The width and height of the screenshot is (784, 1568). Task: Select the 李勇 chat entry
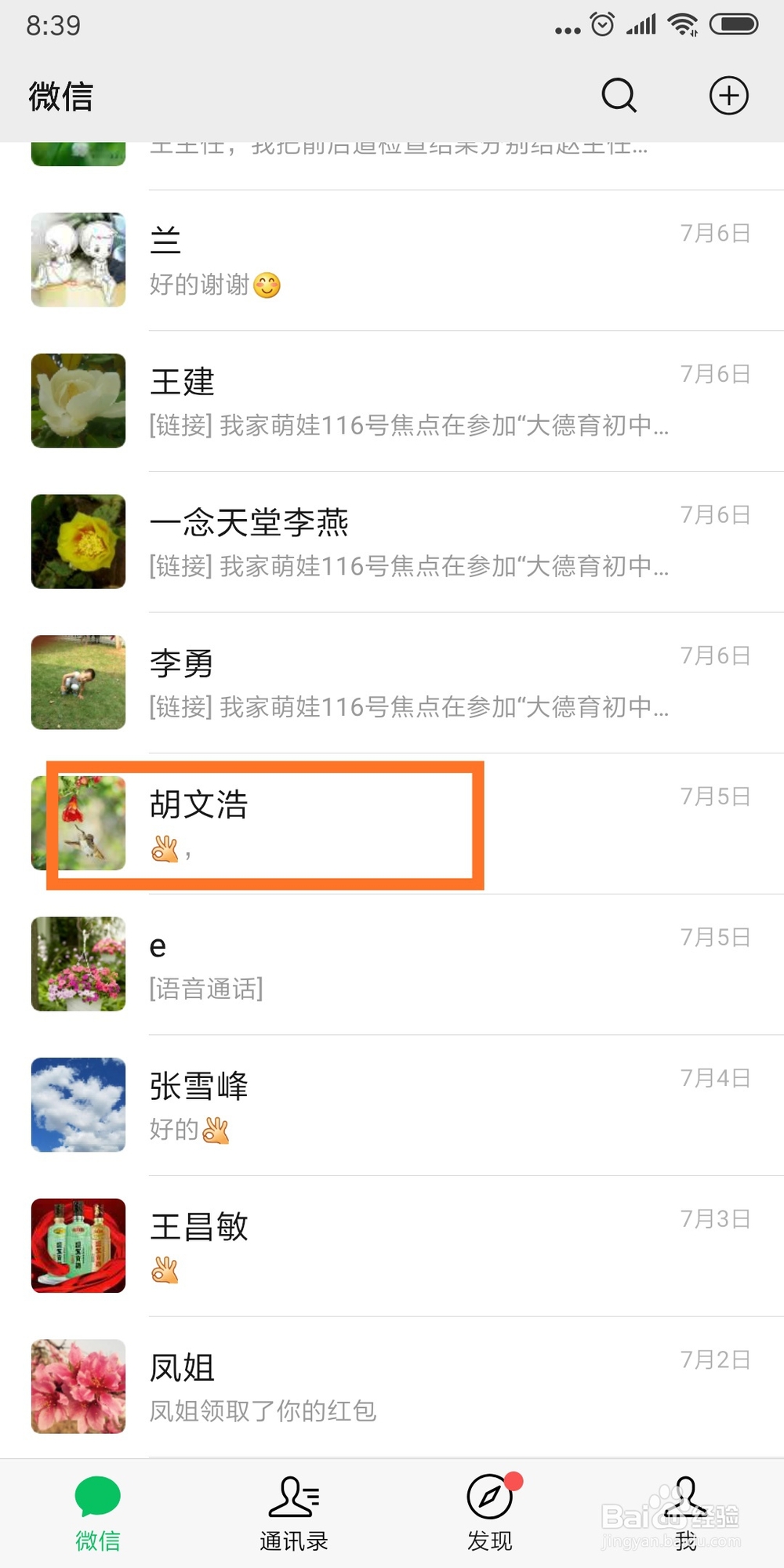point(392,682)
